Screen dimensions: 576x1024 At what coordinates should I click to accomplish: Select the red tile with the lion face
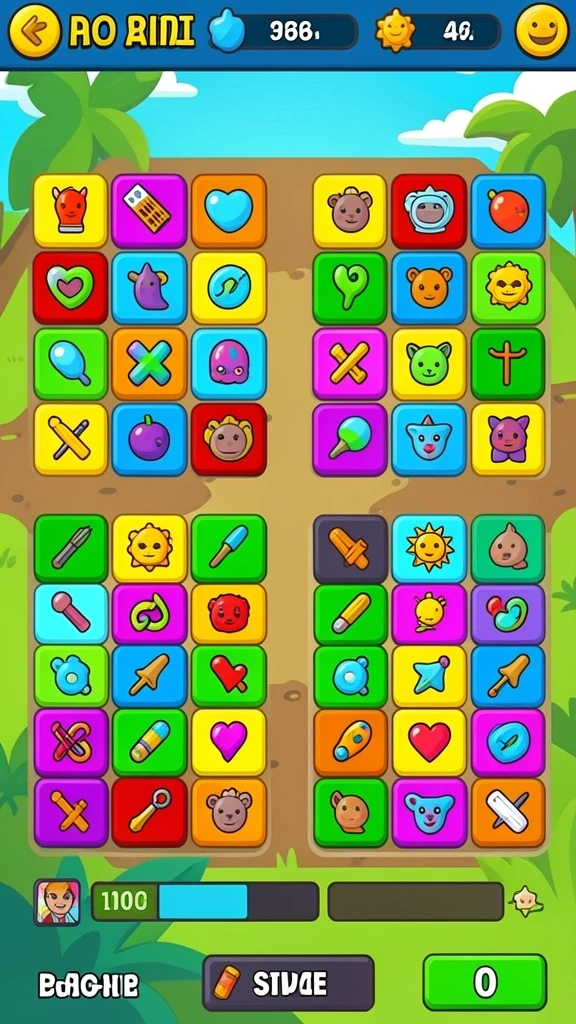229,439
